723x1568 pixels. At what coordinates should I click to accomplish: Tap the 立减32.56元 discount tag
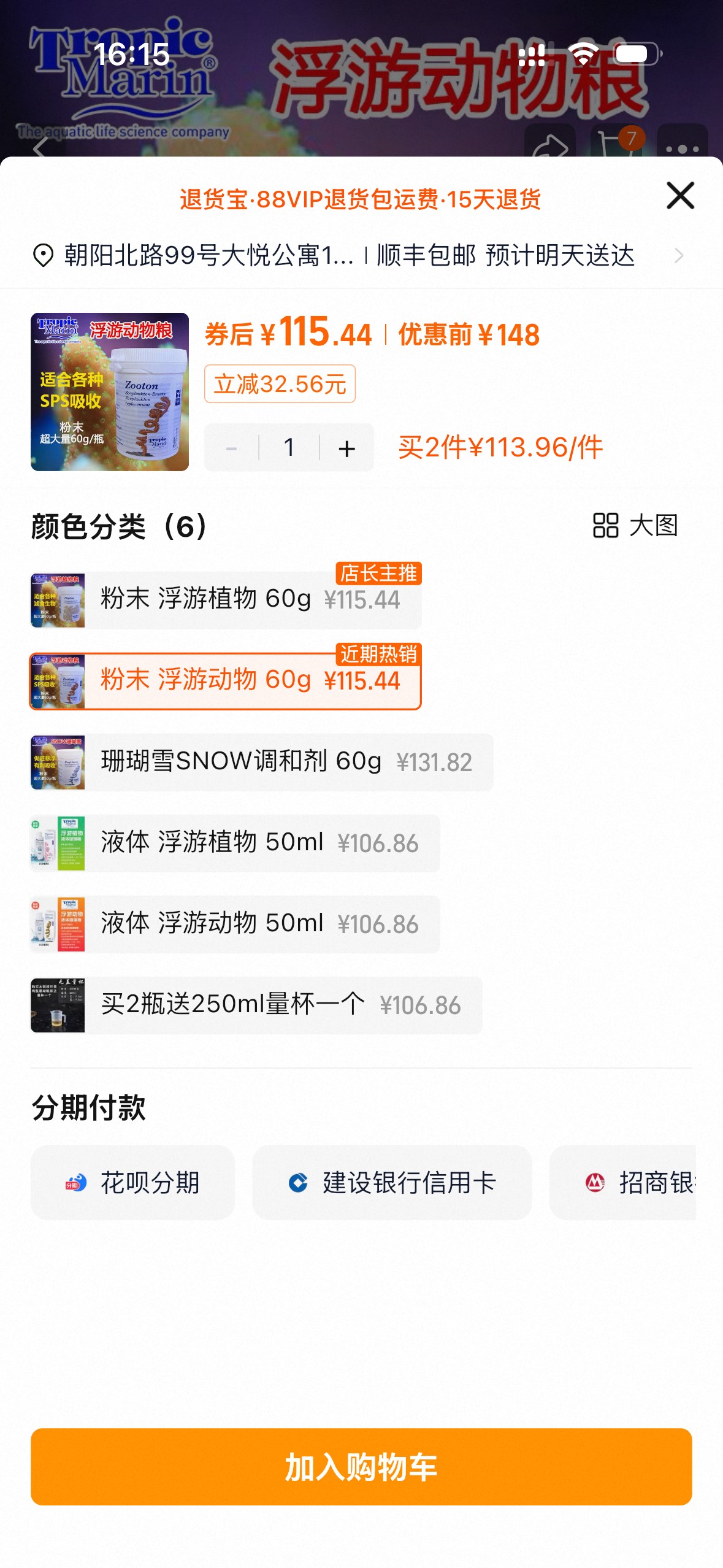(x=280, y=384)
